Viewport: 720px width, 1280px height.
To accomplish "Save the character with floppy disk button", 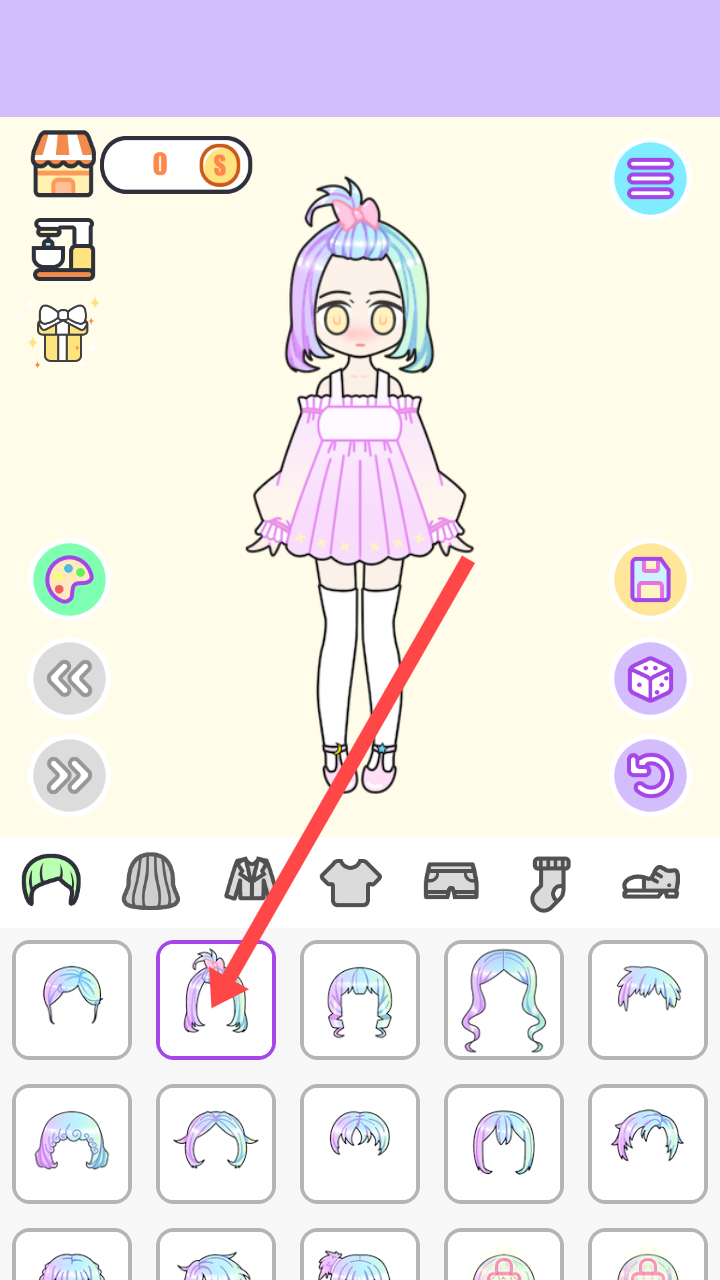I will pos(650,580).
